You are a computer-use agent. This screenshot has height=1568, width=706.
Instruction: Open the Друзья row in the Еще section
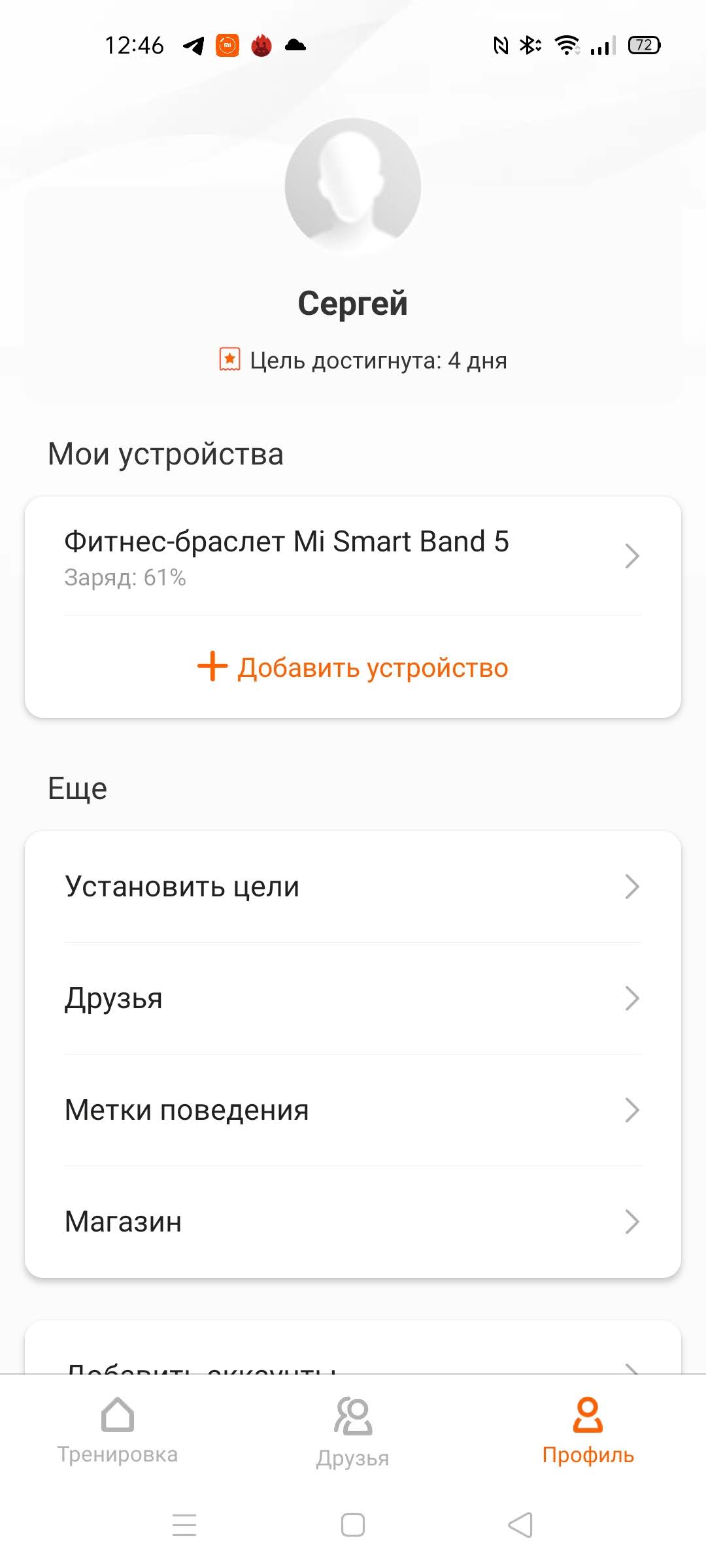[353, 998]
